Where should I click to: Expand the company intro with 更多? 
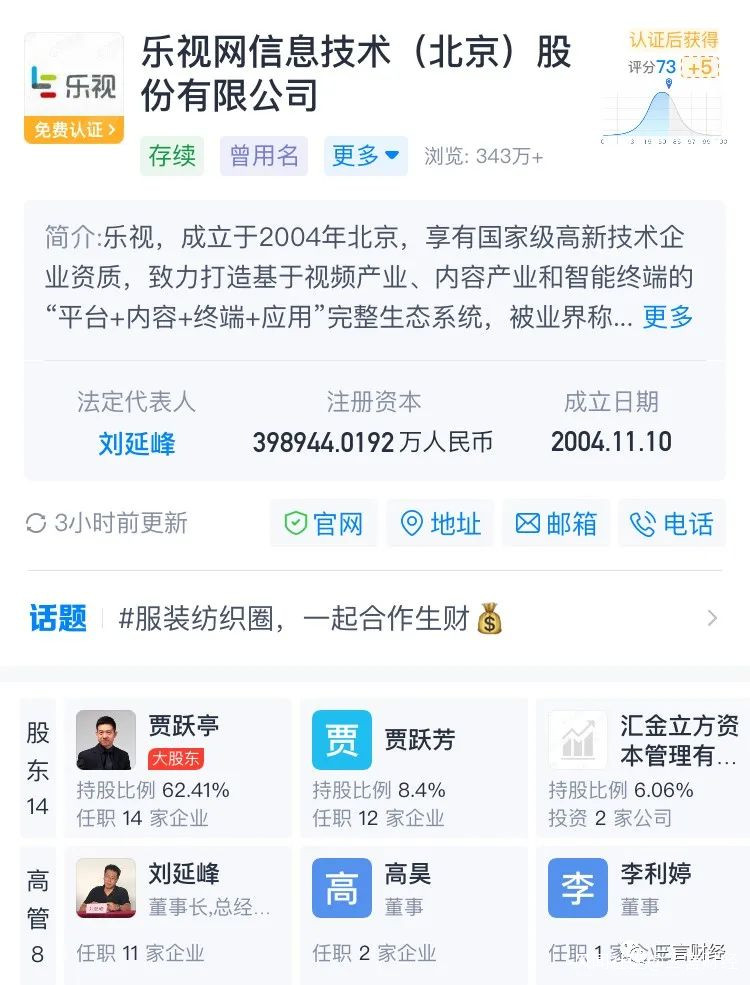pyautogui.click(x=667, y=318)
